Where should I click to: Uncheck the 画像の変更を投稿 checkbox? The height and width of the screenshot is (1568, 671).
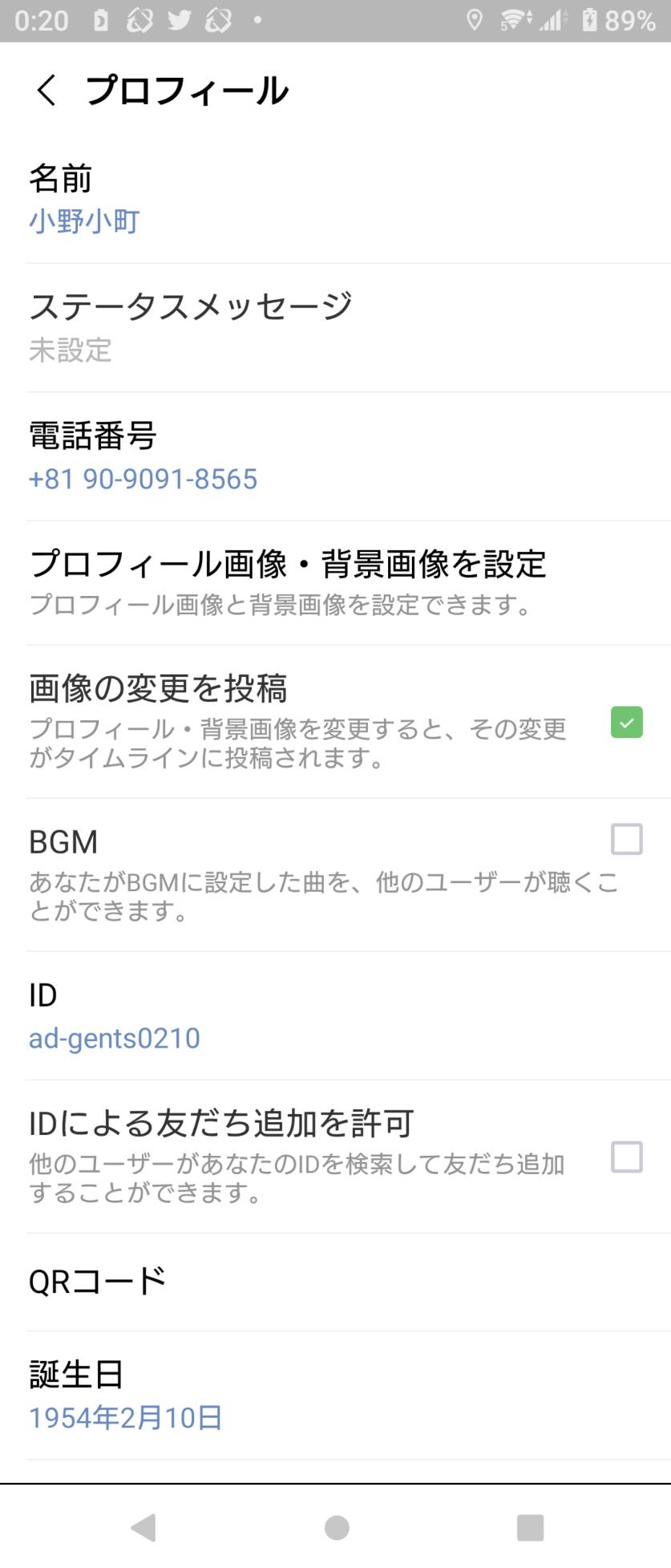[626, 722]
